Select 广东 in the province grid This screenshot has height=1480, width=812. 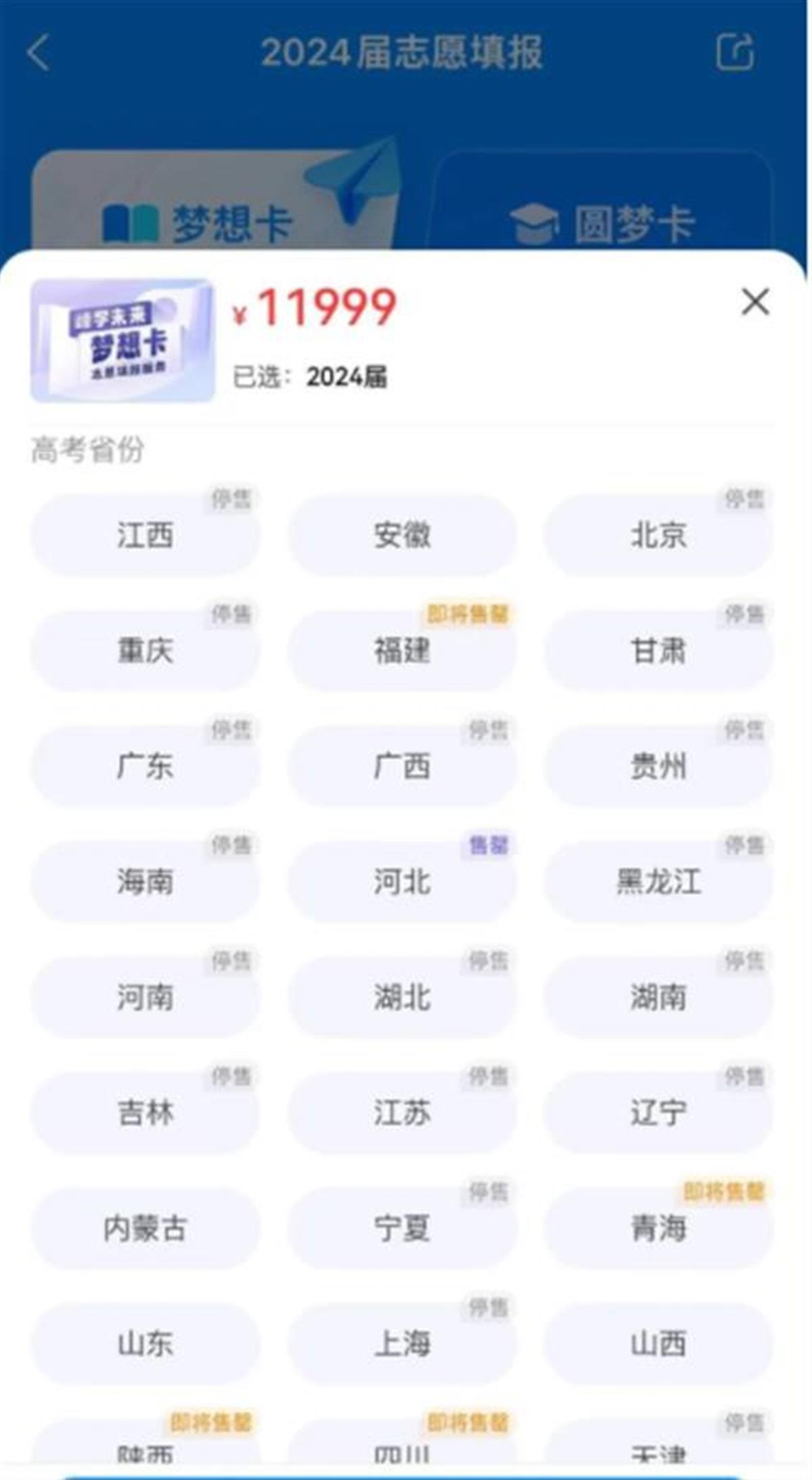click(145, 766)
